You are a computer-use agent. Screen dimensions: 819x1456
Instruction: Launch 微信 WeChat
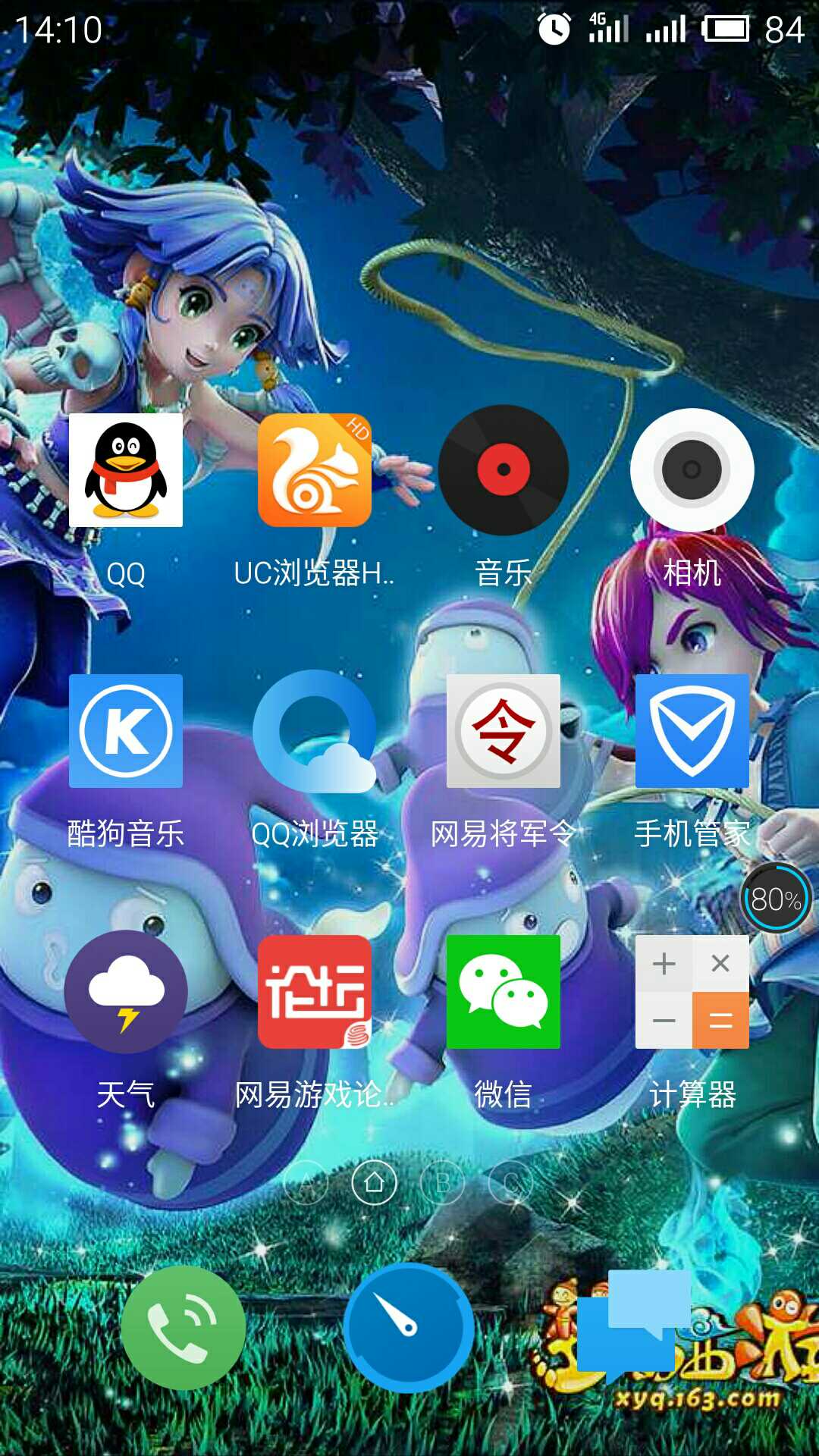503,992
